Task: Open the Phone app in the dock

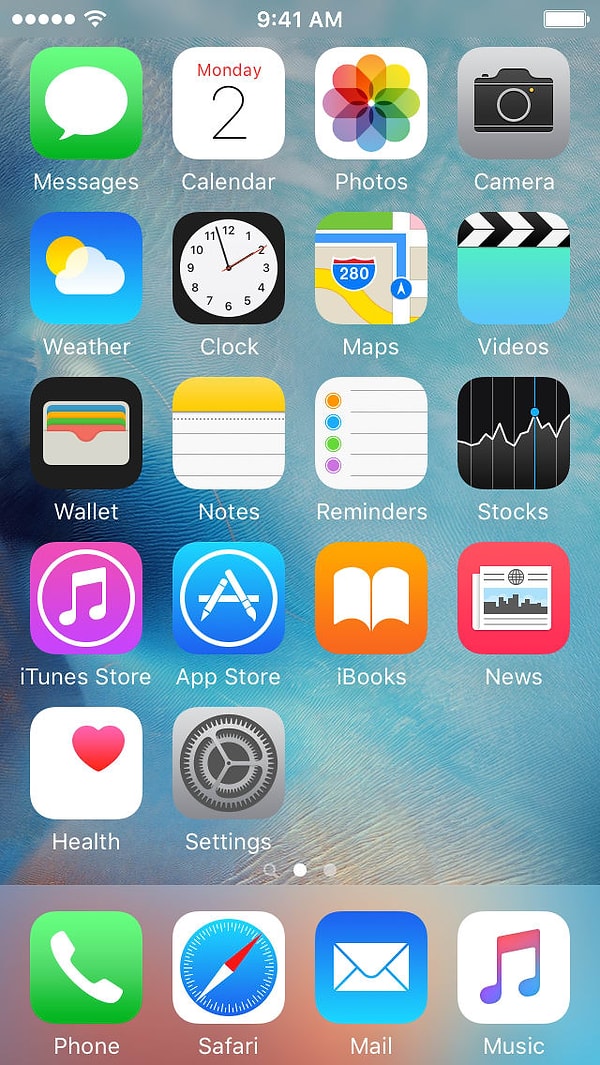Action: click(x=86, y=967)
